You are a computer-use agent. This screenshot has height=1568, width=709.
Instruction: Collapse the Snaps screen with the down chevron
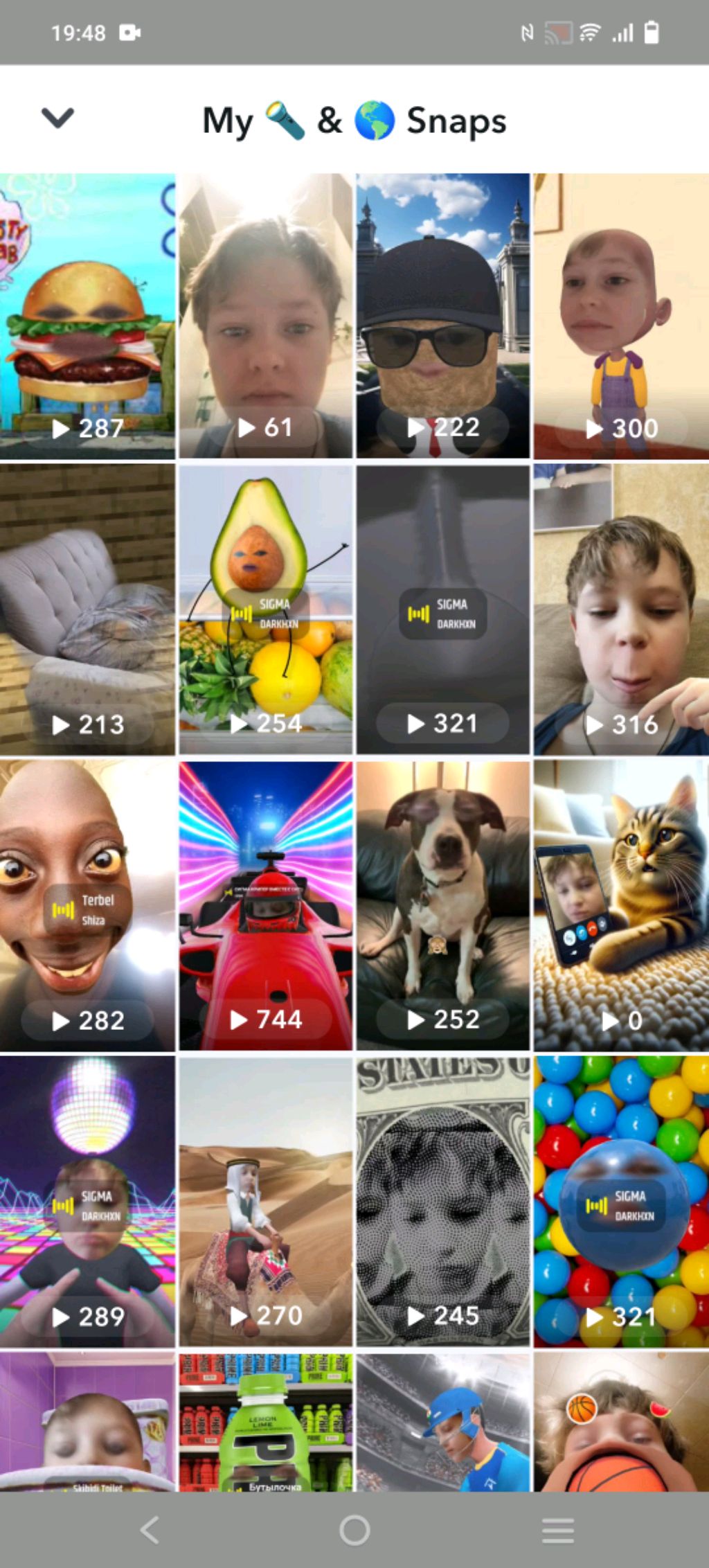(x=57, y=118)
